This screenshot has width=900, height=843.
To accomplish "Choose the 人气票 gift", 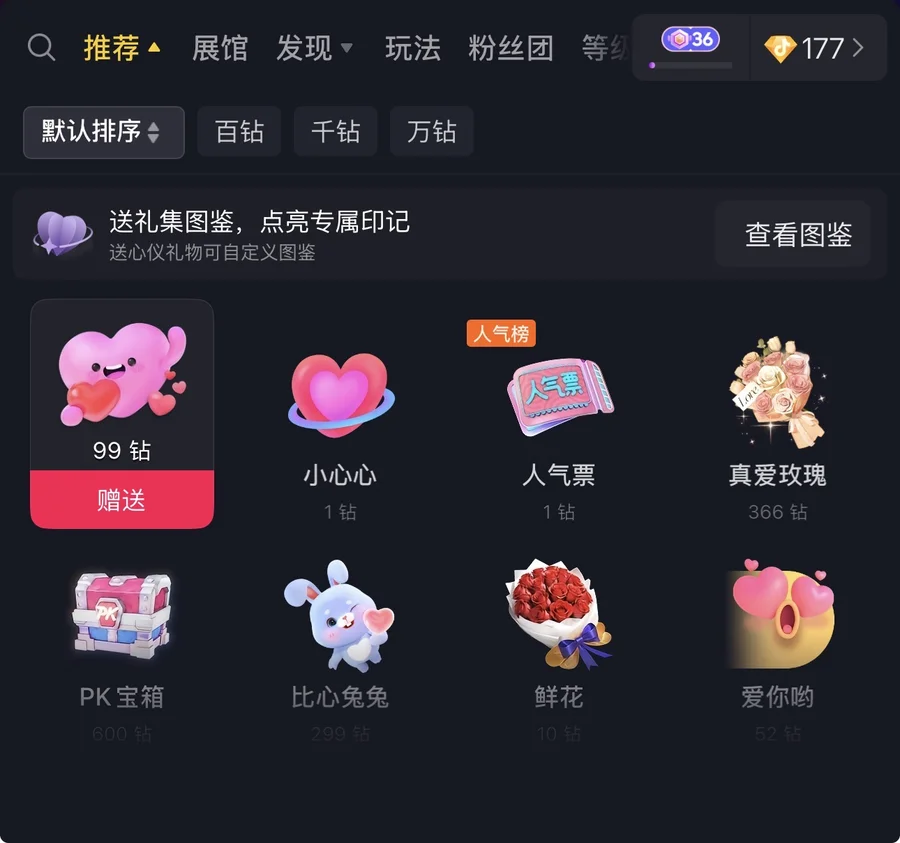I will [559, 420].
